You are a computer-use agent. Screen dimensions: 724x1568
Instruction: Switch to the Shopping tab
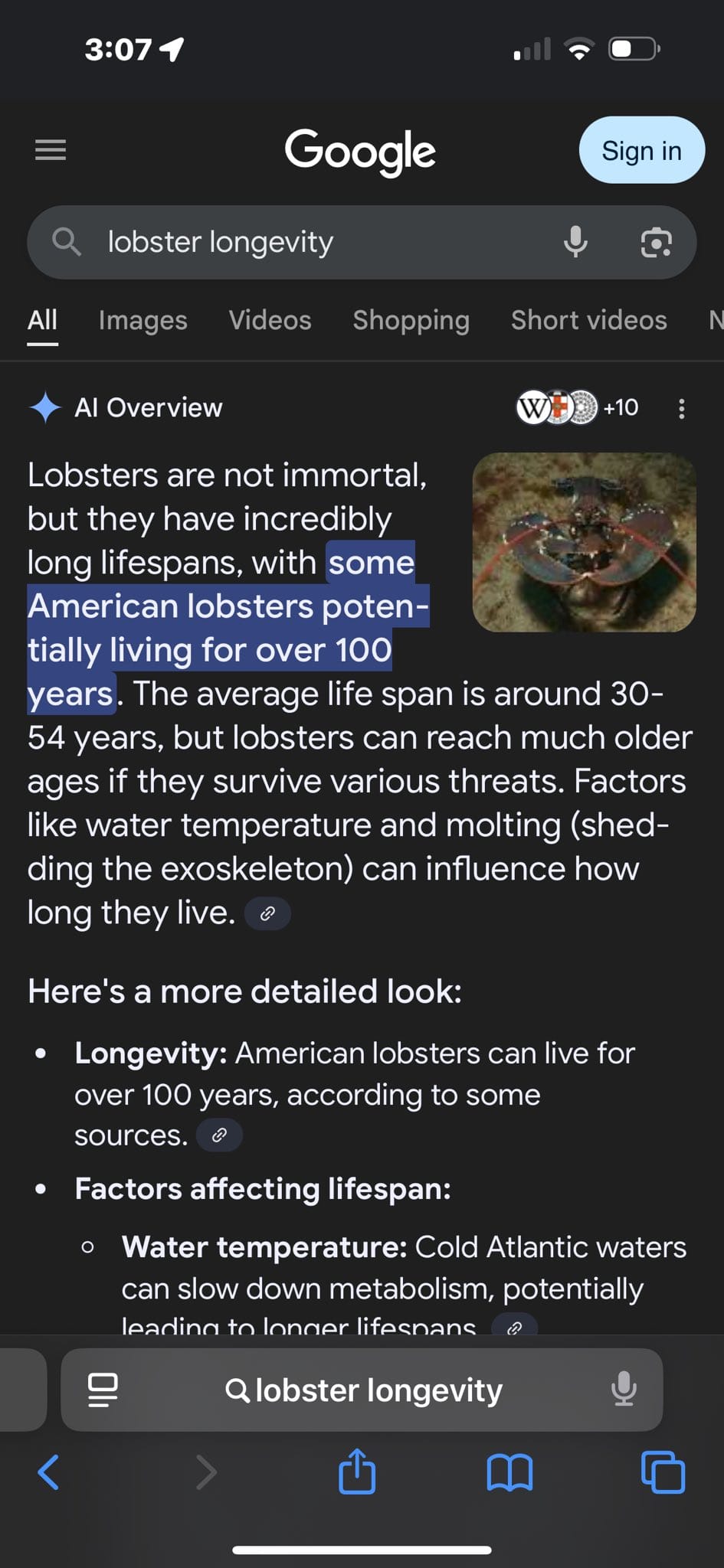[411, 320]
